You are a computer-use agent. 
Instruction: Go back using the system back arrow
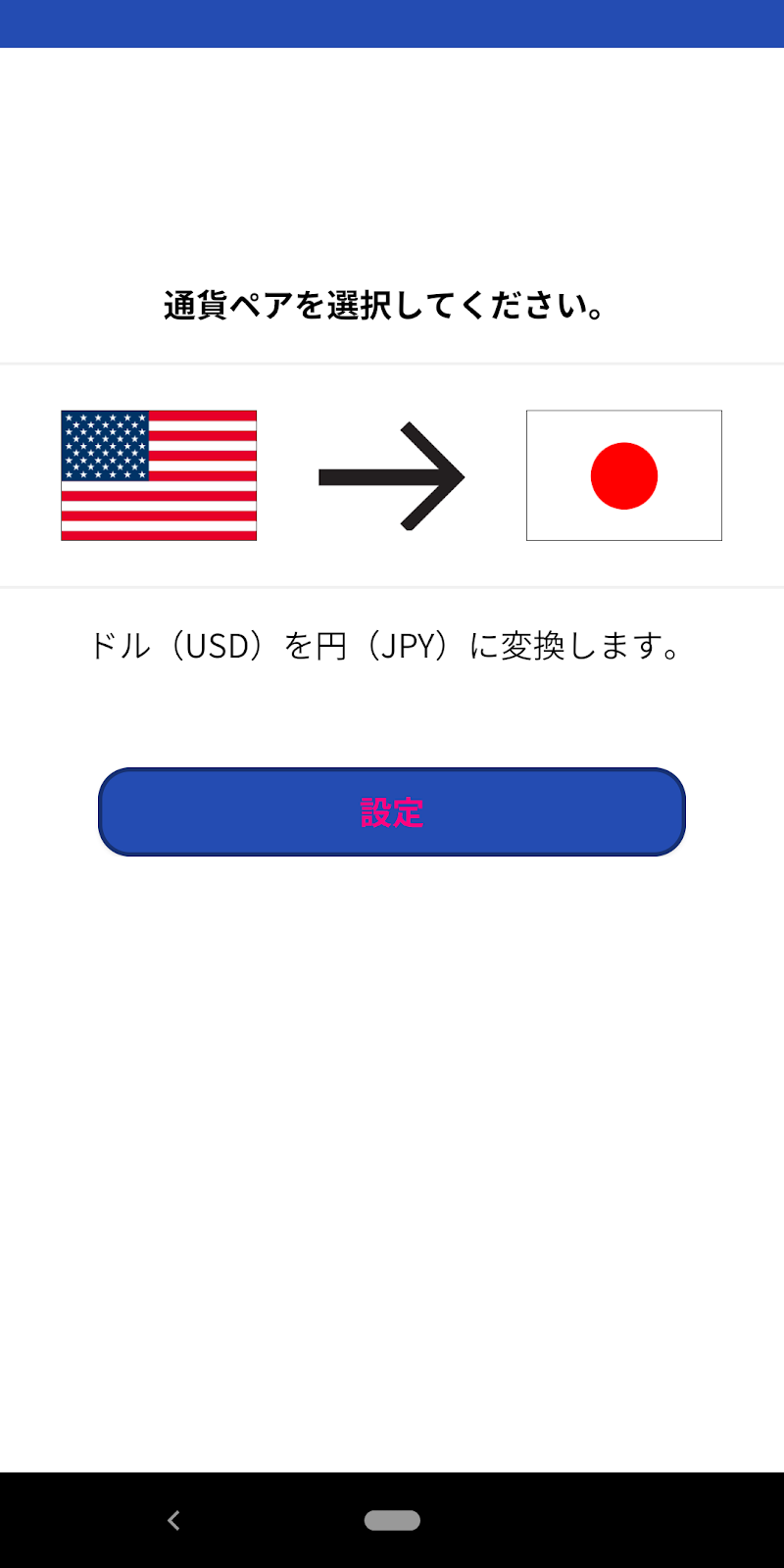[173, 1520]
